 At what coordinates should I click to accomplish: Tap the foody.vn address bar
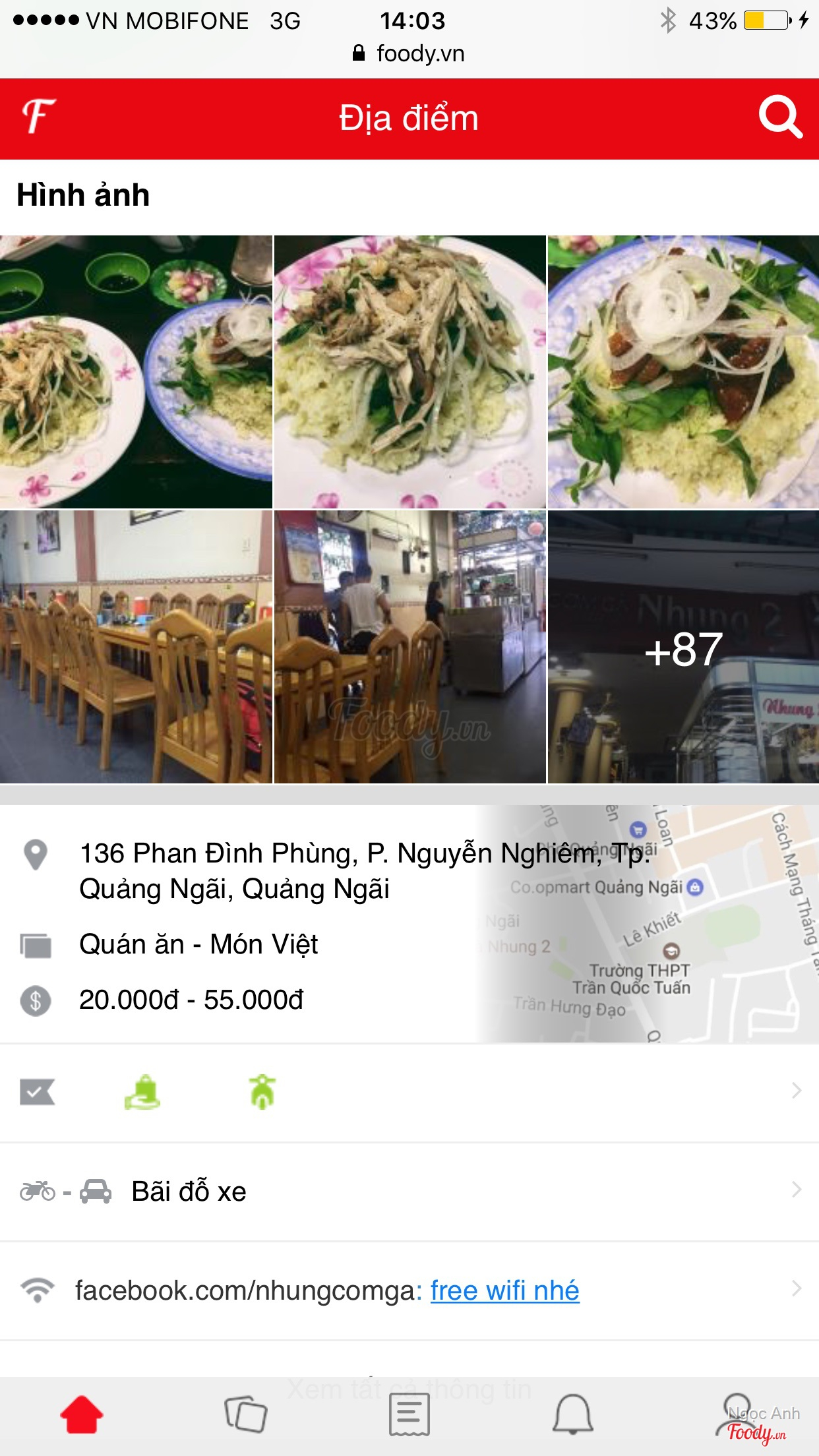(x=409, y=53)
